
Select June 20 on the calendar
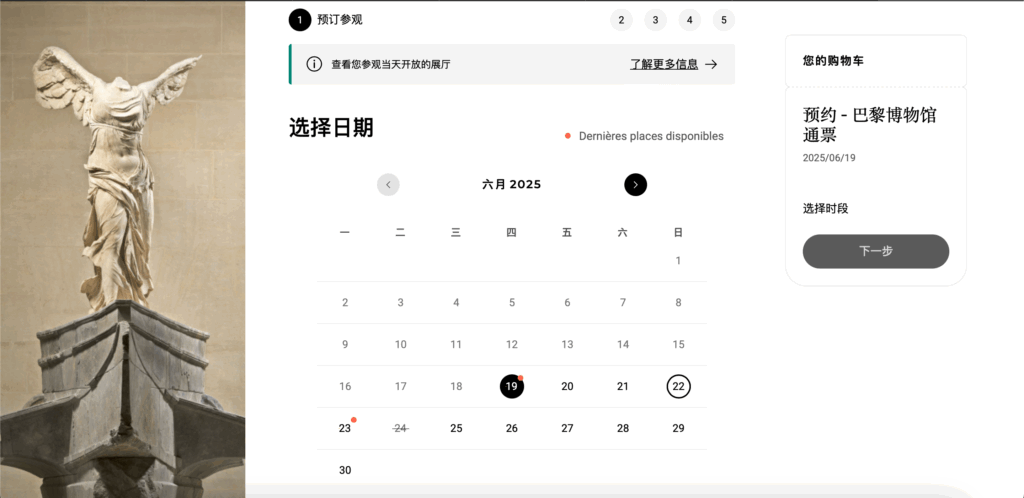click(567, 387)
